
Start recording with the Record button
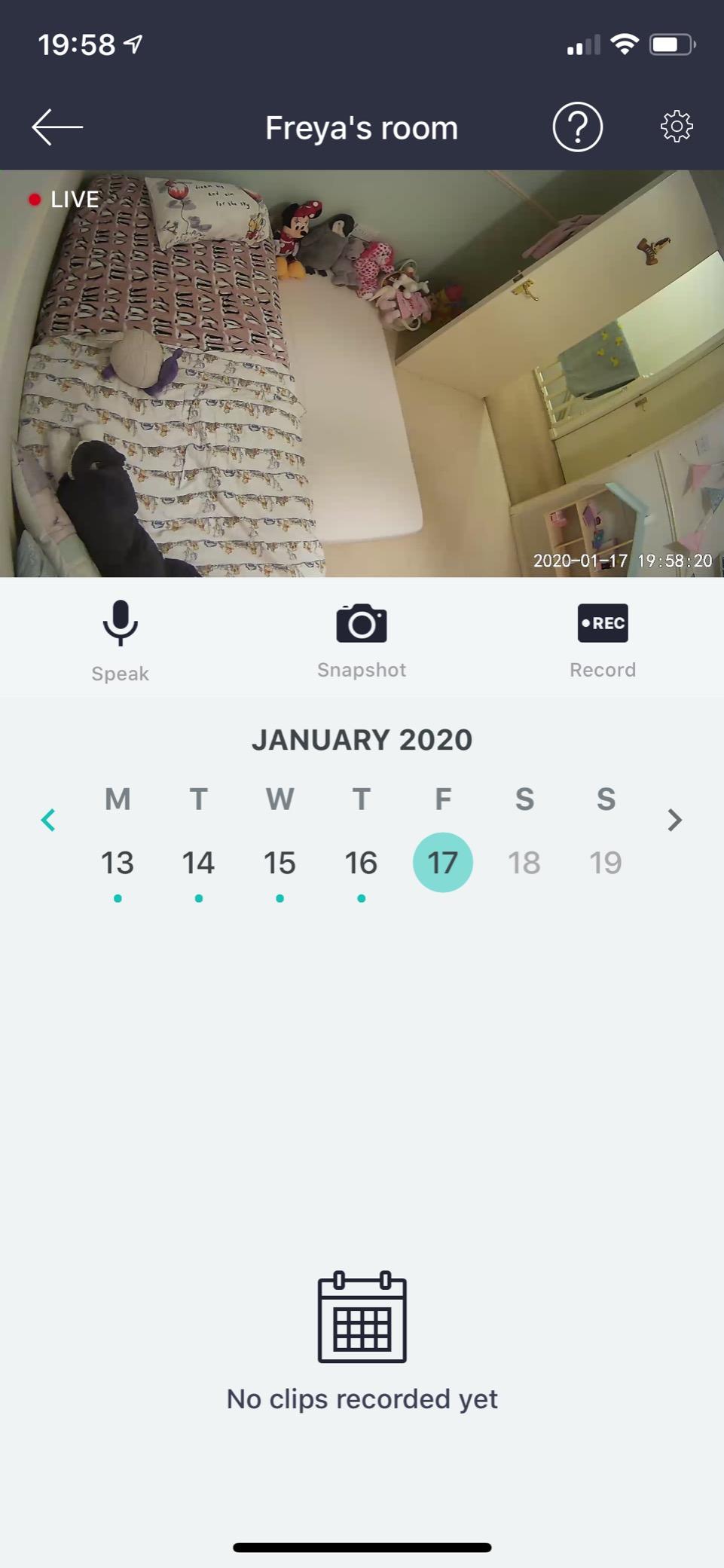click(x=602, y=639)
